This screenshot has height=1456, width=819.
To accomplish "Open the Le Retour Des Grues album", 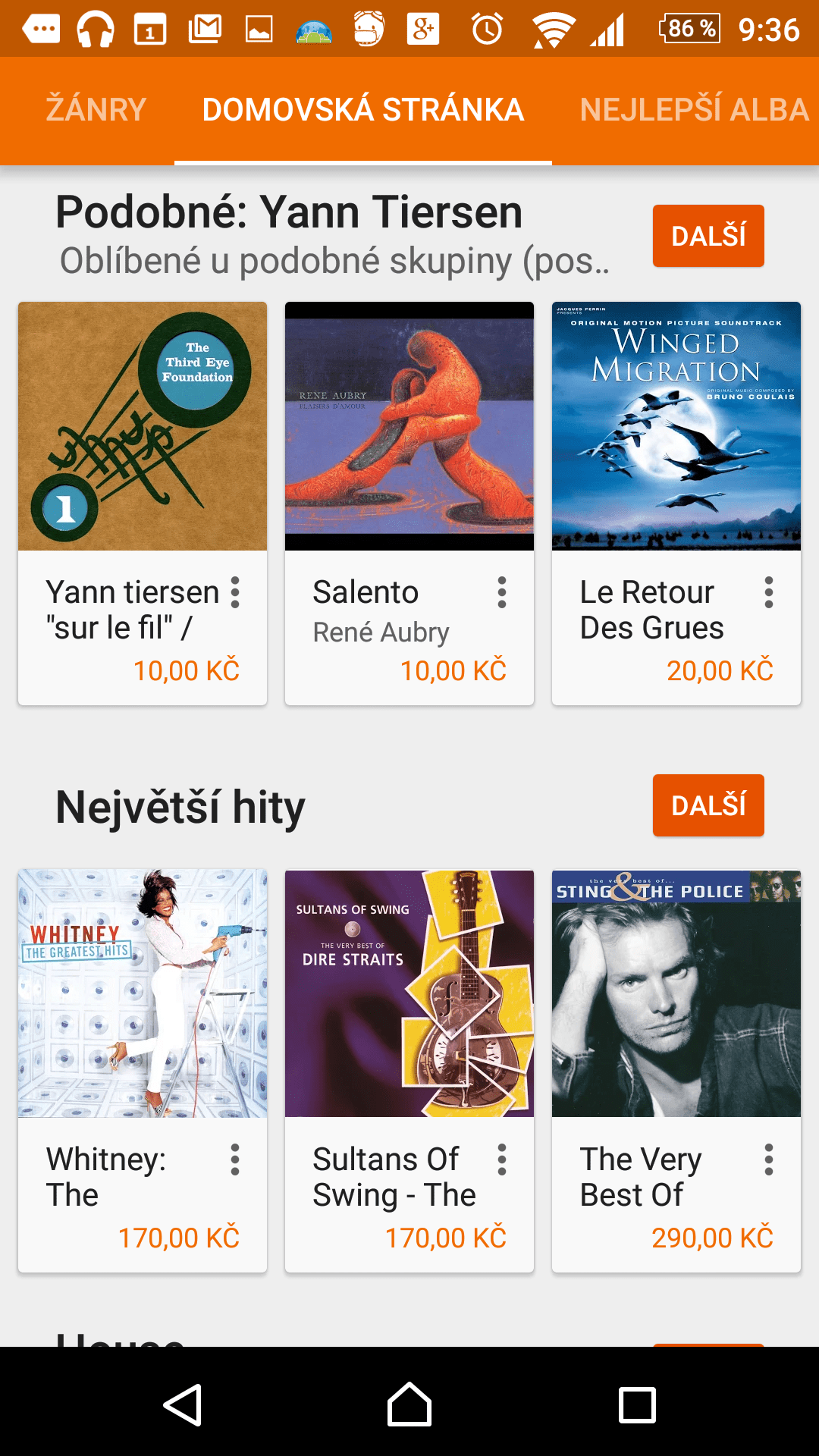I will coord(676,504).
